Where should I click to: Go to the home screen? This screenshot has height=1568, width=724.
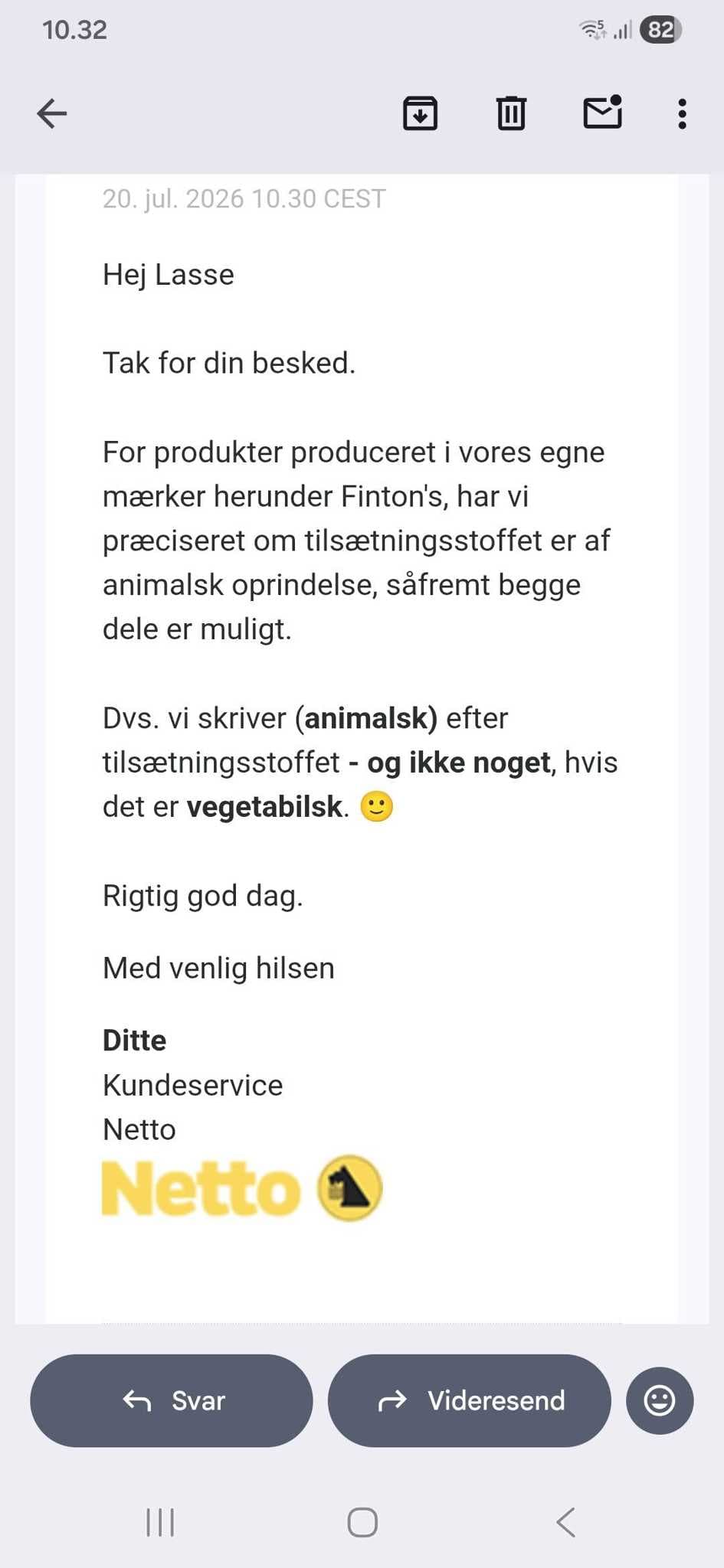[x=362, y=1522]
